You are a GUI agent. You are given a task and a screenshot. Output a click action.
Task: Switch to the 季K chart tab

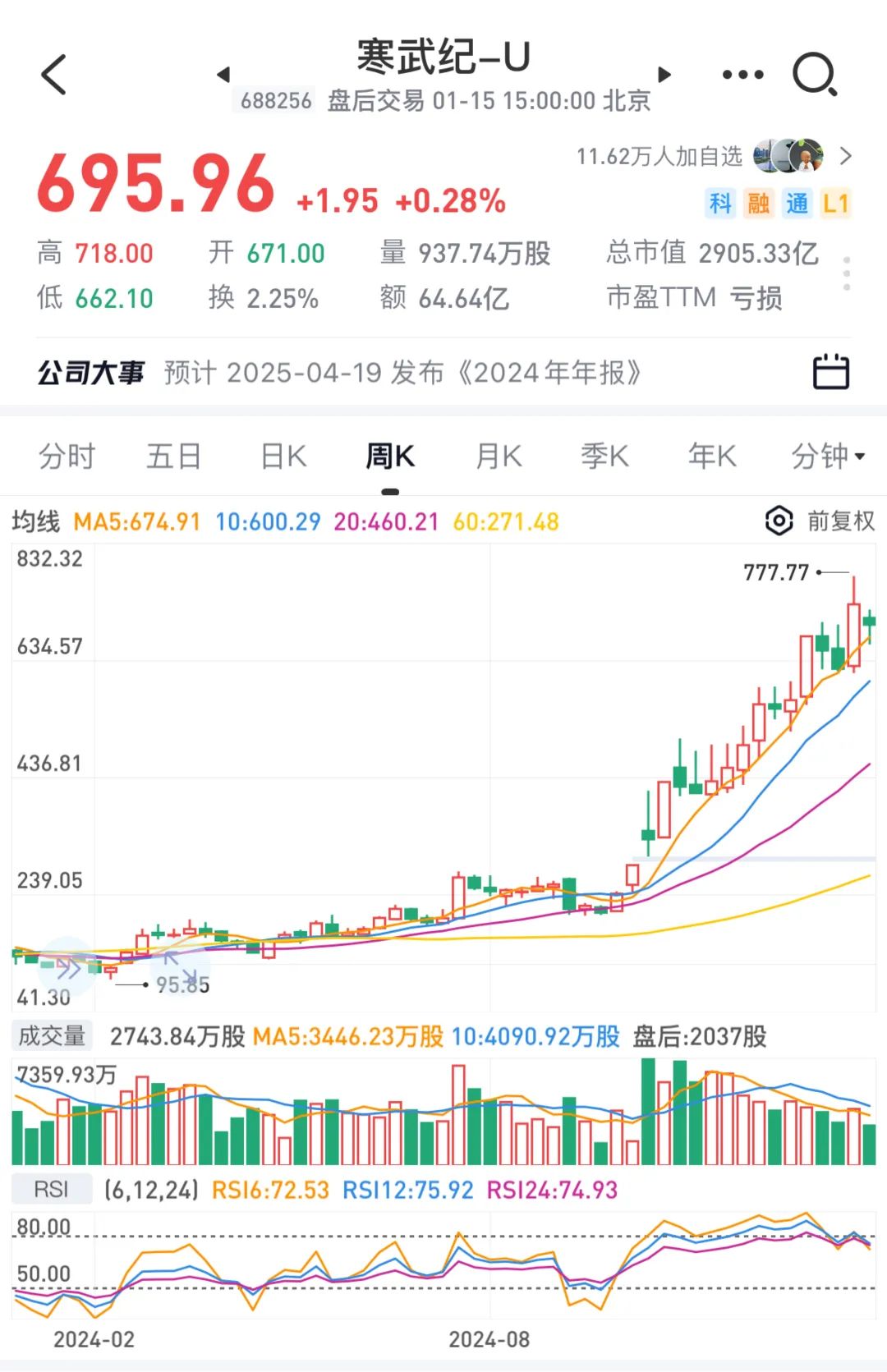click(x=605, y=456)
